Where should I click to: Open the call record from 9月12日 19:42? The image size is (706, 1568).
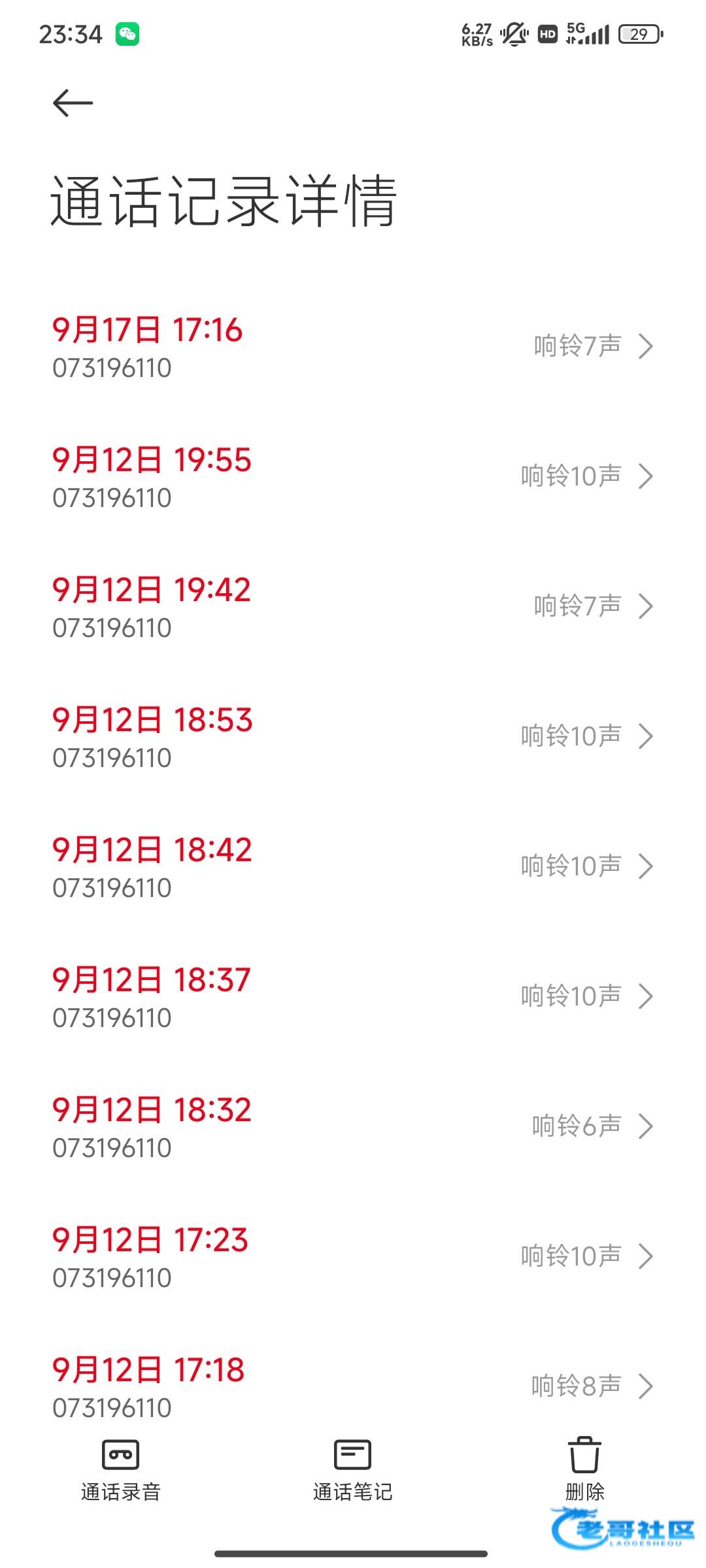[353, 607]
